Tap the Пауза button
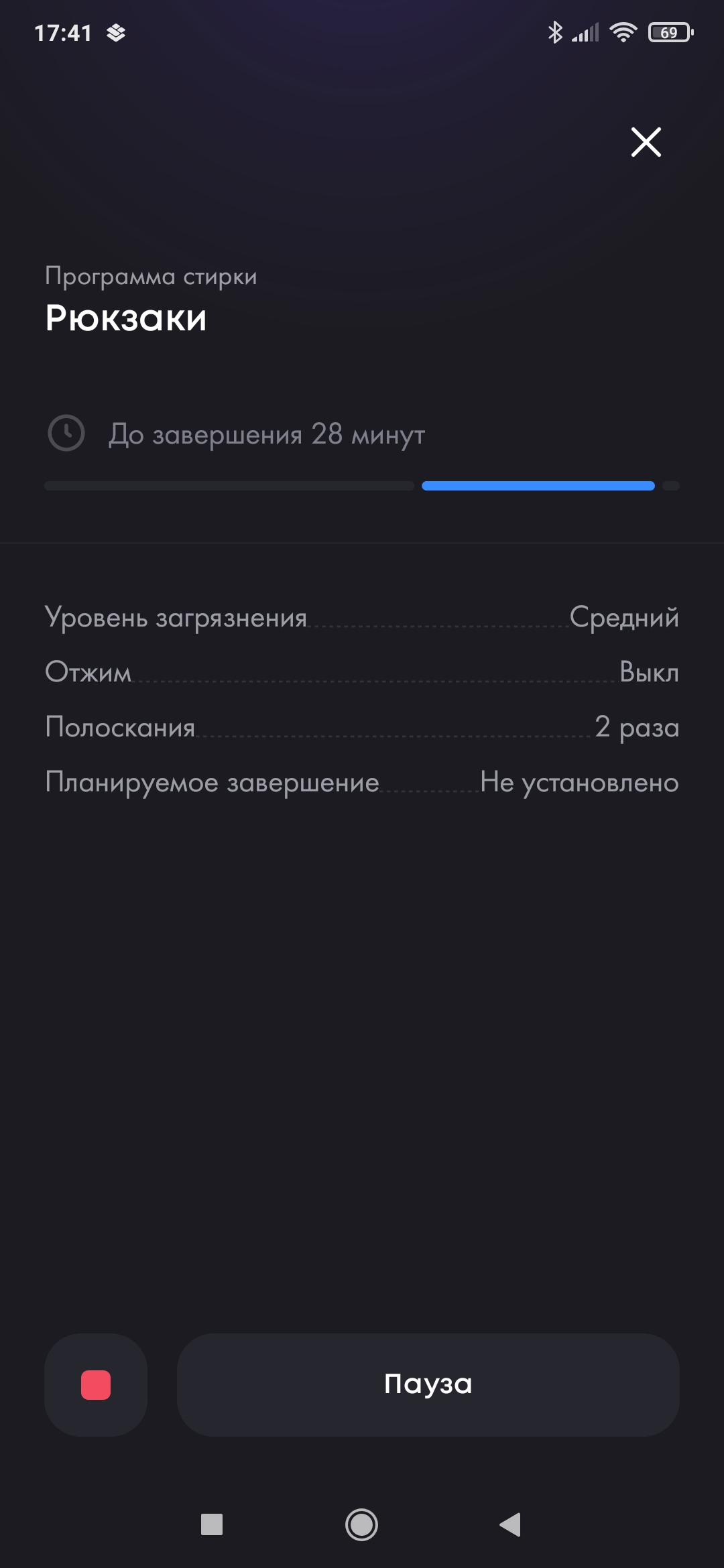This screenshot has height=1568, width=724. point(428,1384)
